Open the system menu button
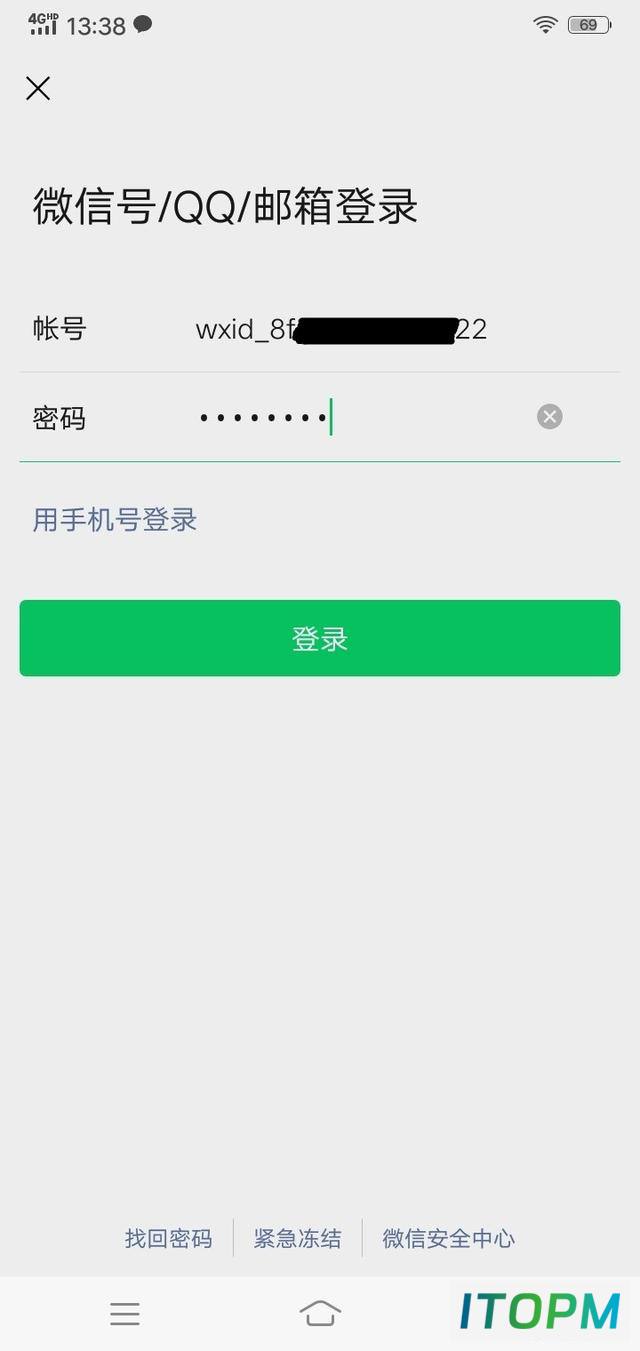640x1351 pixels. (x=125, y=1313)
